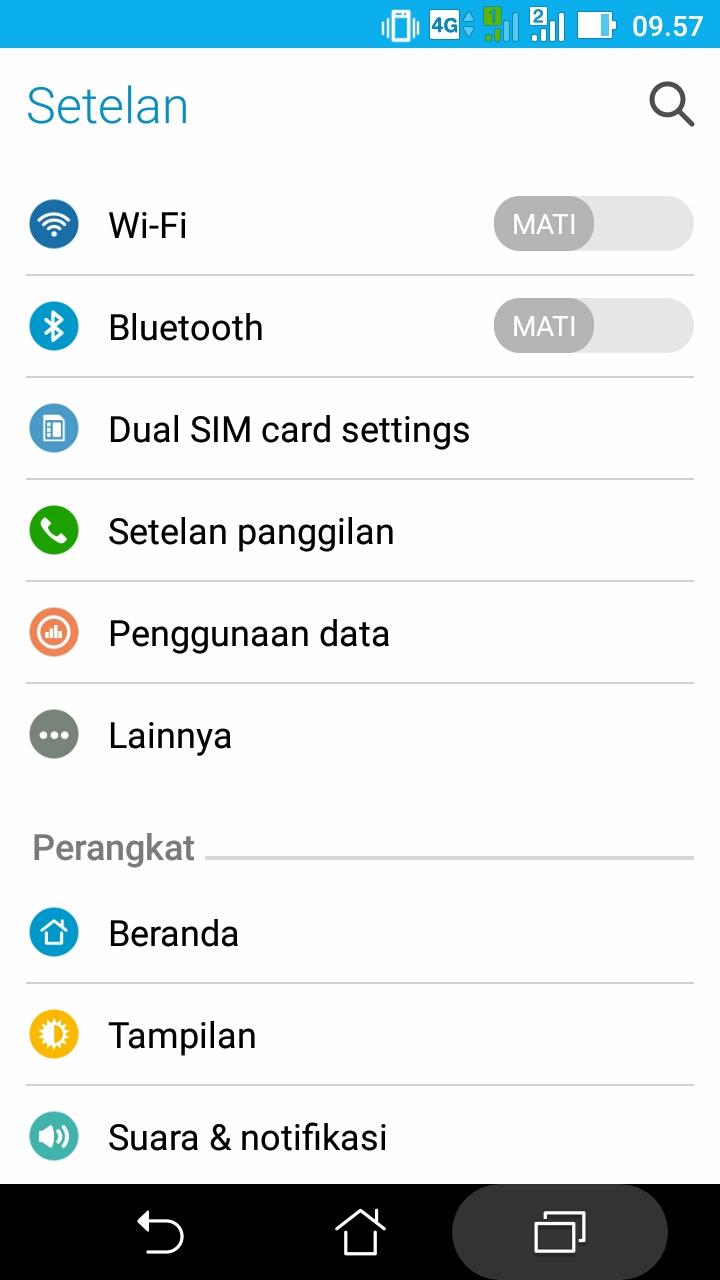Open Dual SIM card settings
This screenshot has height=1280, width=720.
(360, 429)
